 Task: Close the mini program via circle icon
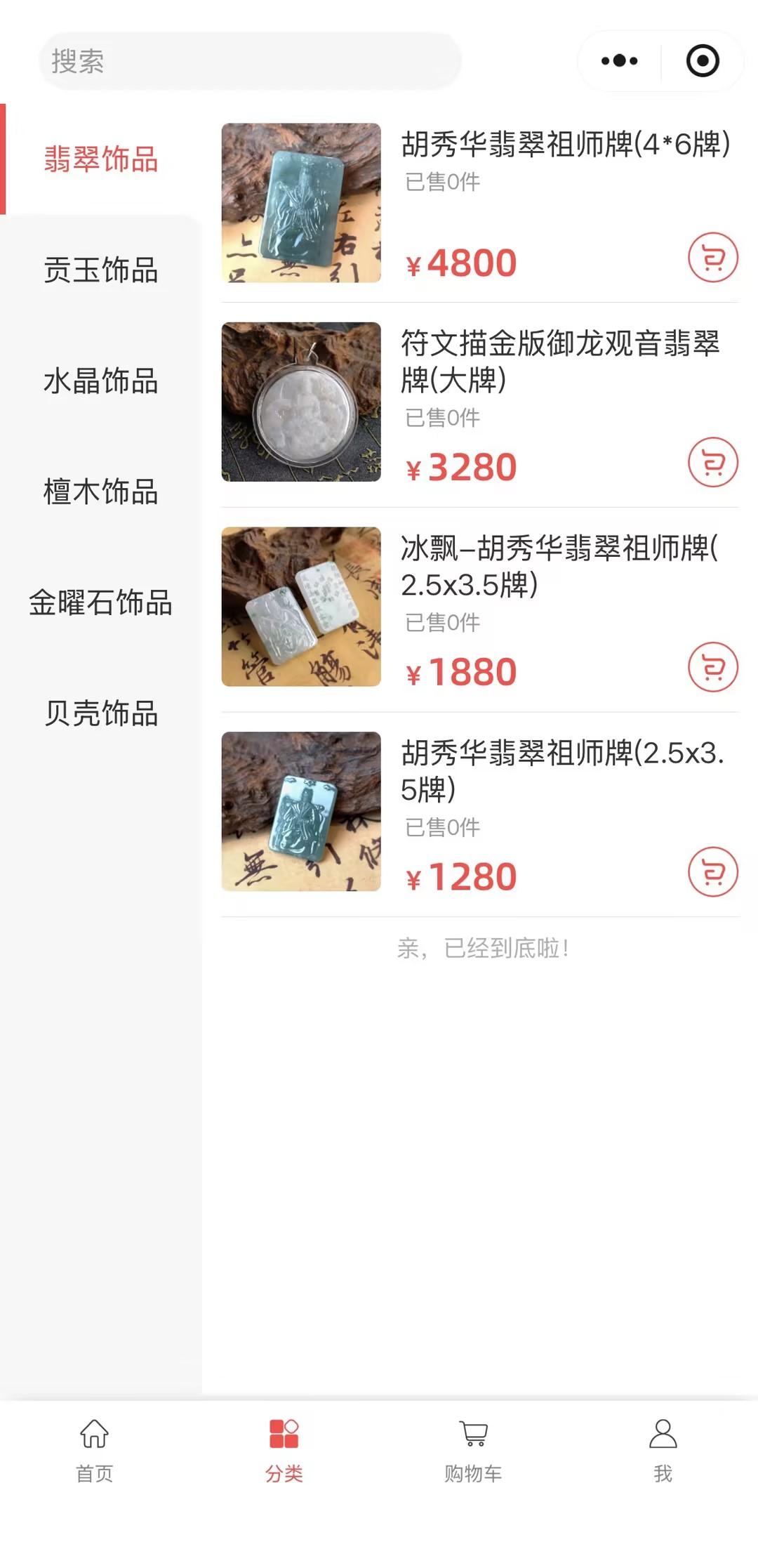point(703,61)
